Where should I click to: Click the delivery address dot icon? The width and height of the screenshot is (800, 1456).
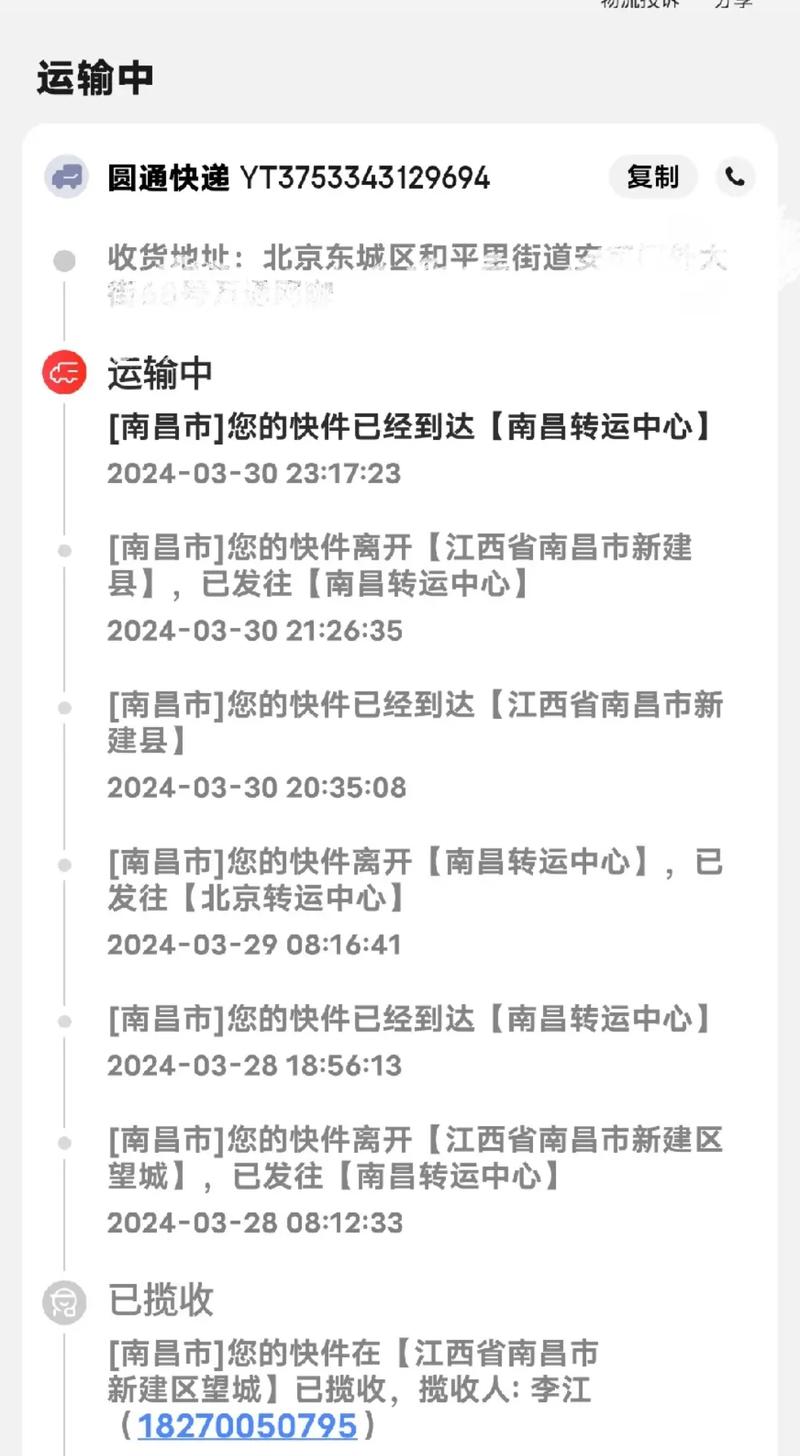point(64,261)
